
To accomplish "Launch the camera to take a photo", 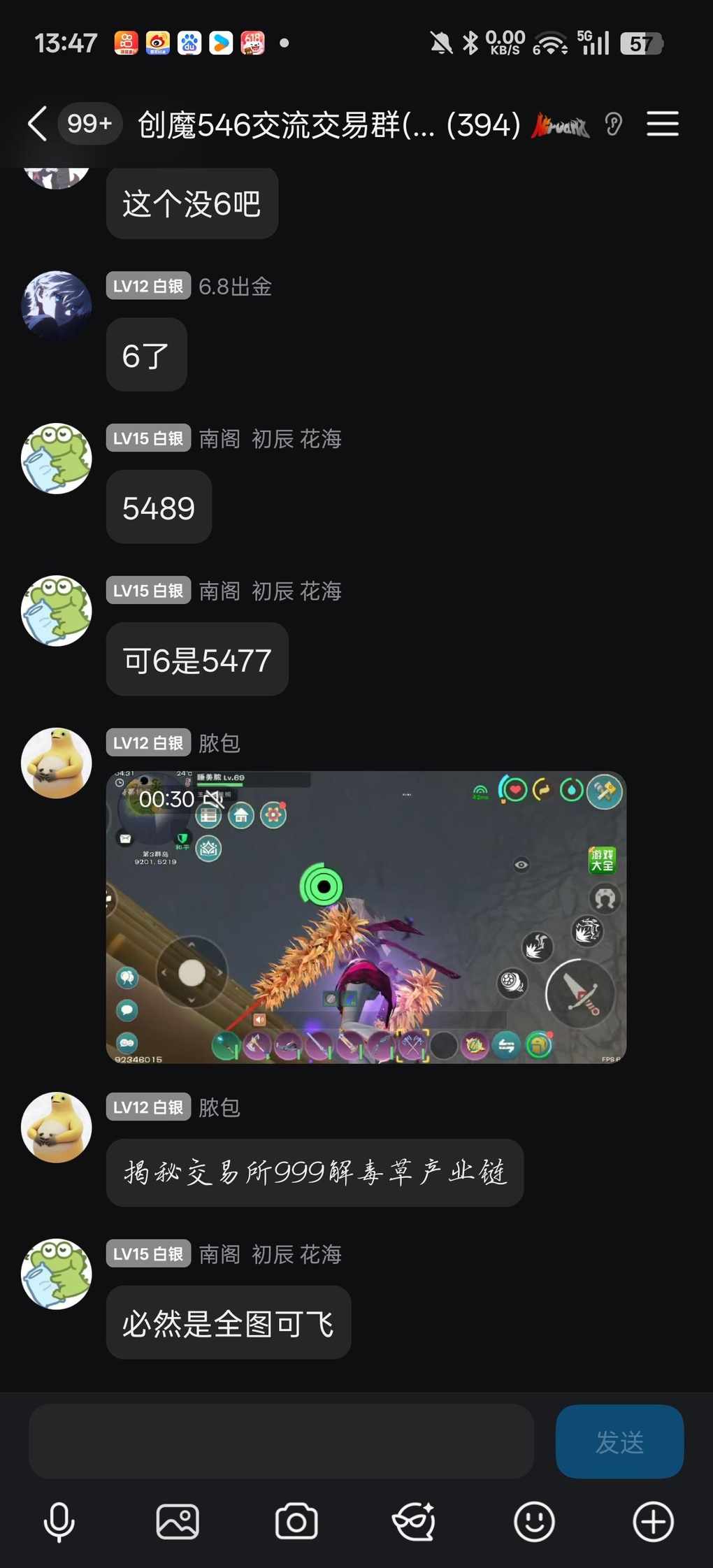I will tap(296, 1522).
